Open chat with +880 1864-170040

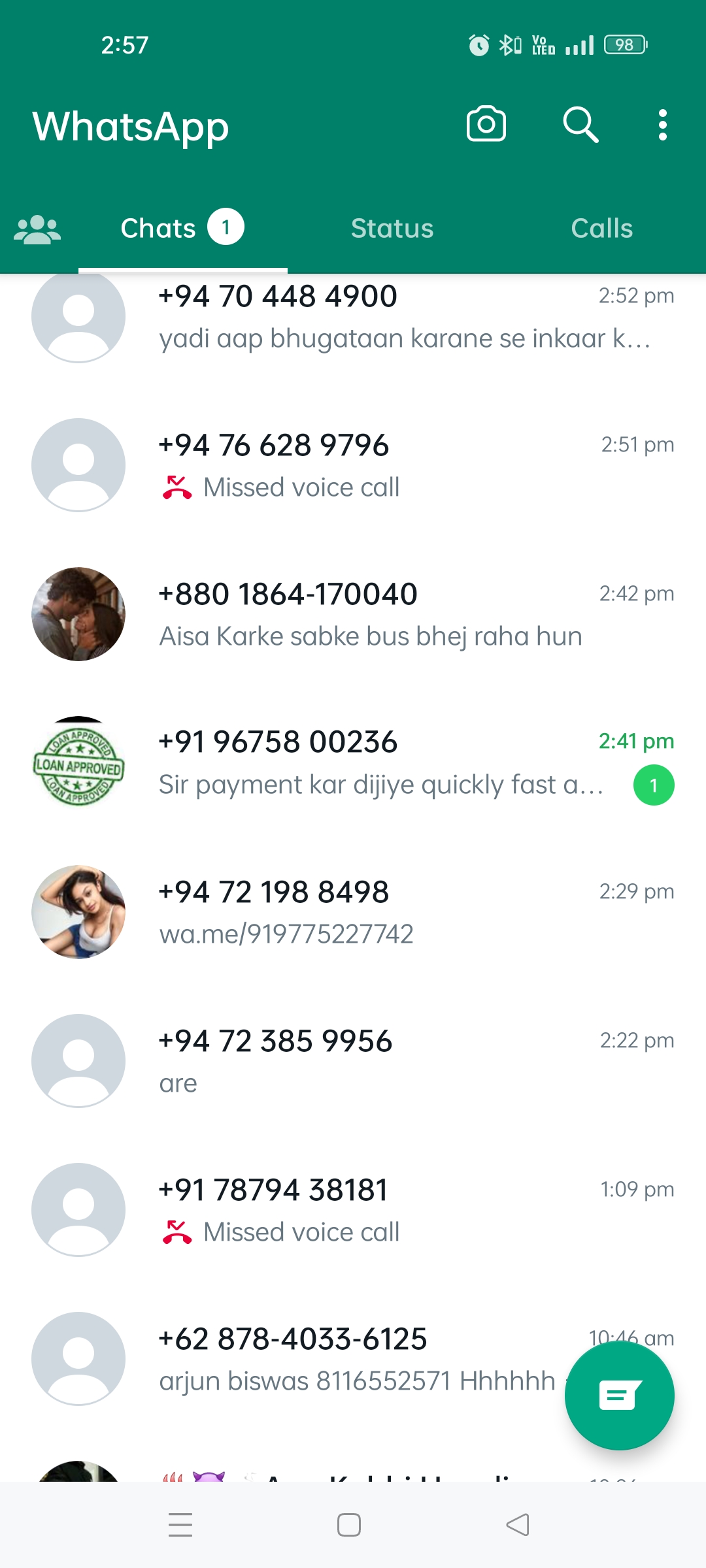[392, 614]
